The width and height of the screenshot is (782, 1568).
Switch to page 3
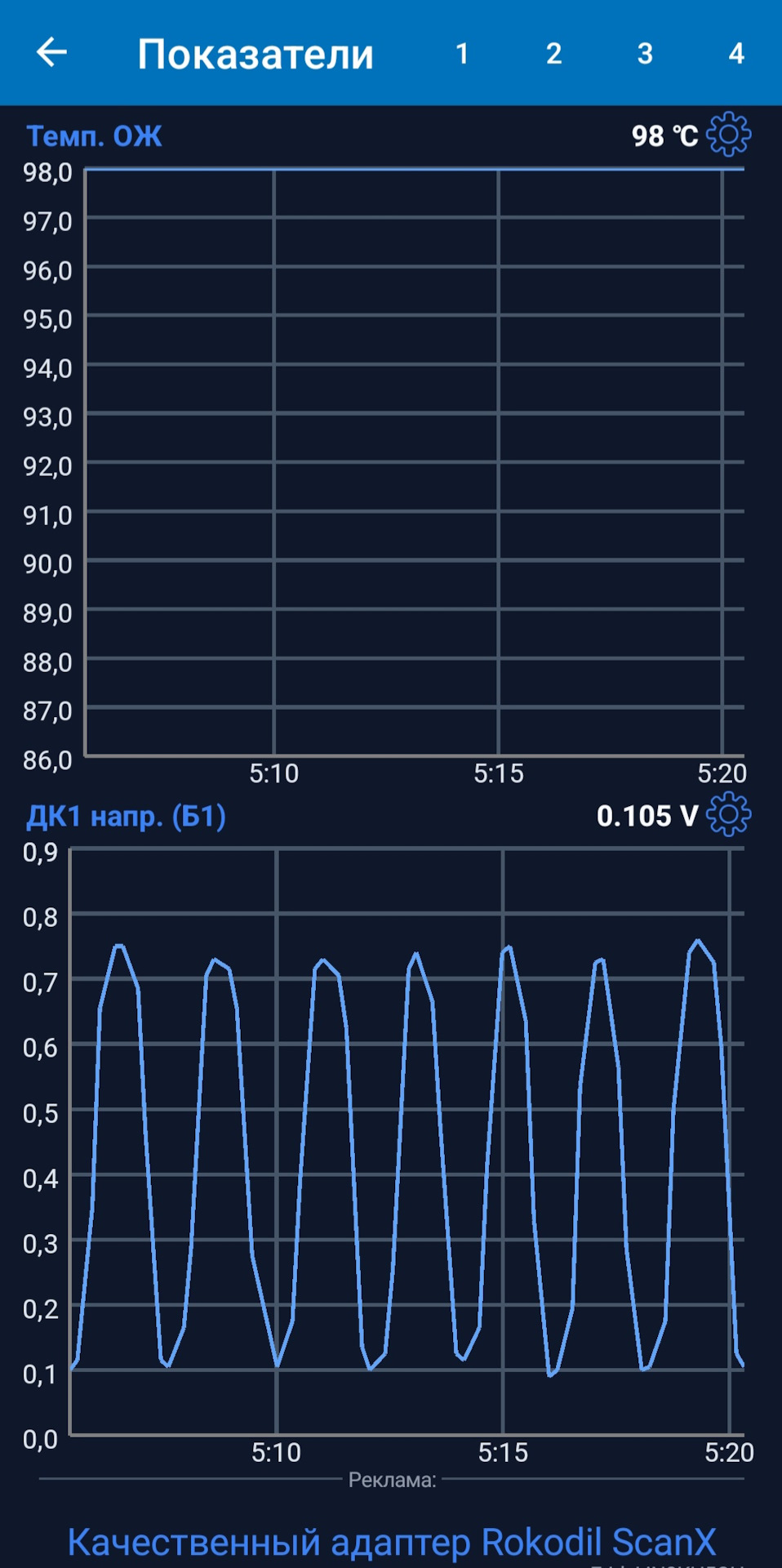(x=645, y=54)
